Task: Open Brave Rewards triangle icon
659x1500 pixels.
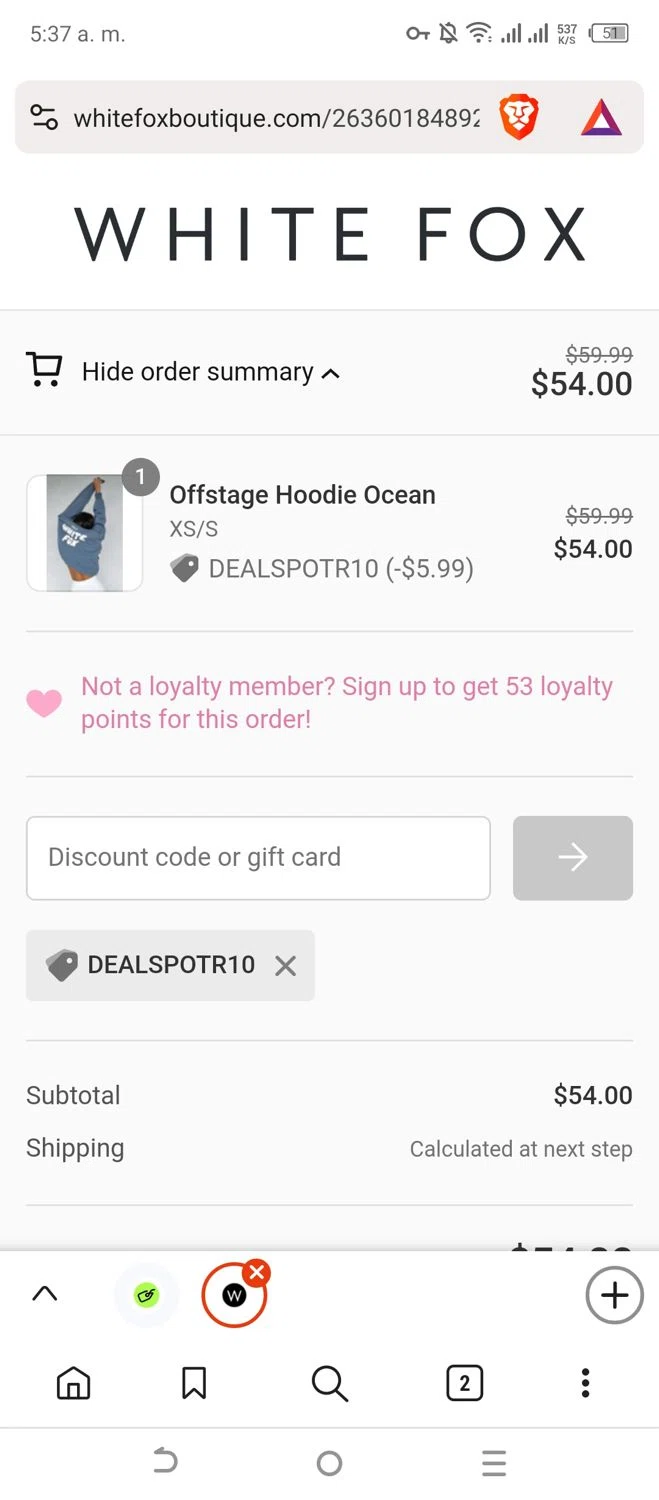Action: click(x=601, y=118)
